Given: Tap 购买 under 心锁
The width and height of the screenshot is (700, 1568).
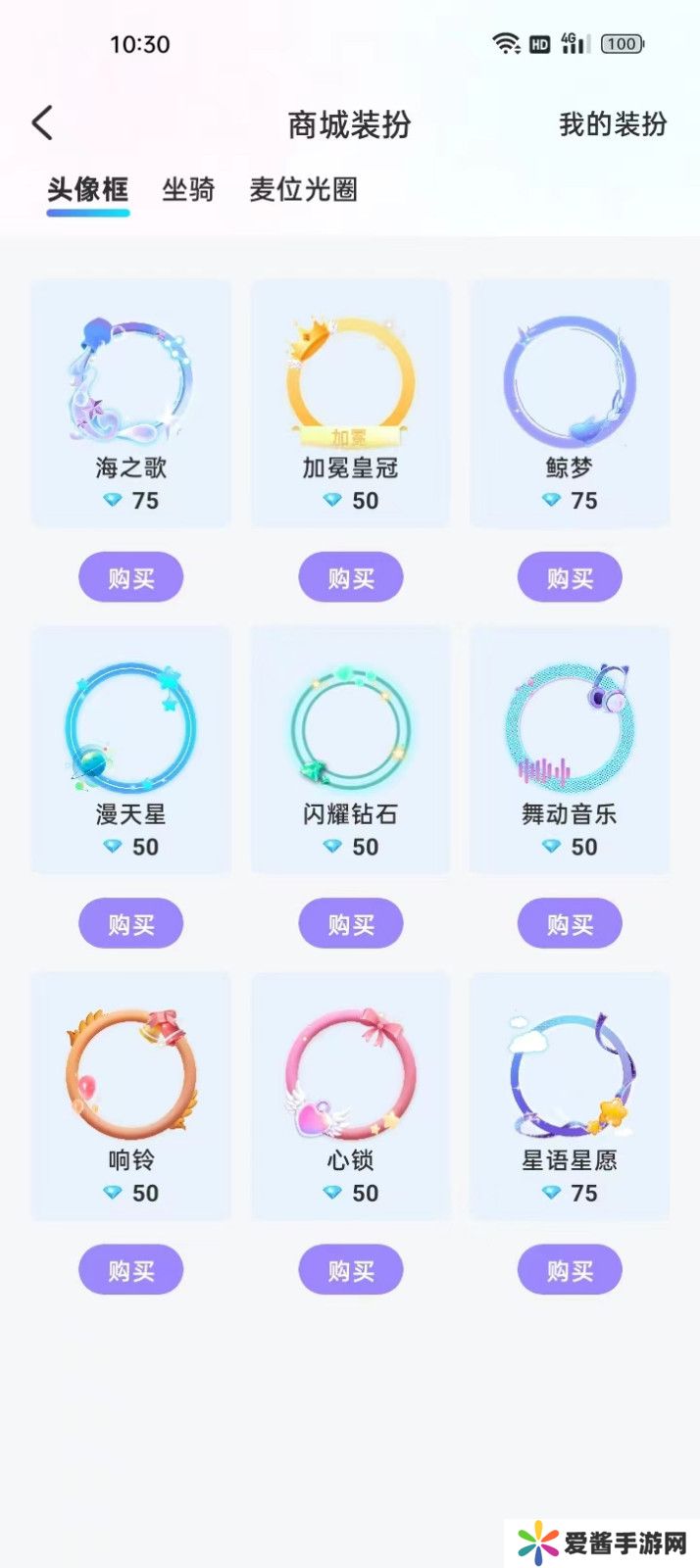Looking at the screenshot, I should pos(350,1270).
